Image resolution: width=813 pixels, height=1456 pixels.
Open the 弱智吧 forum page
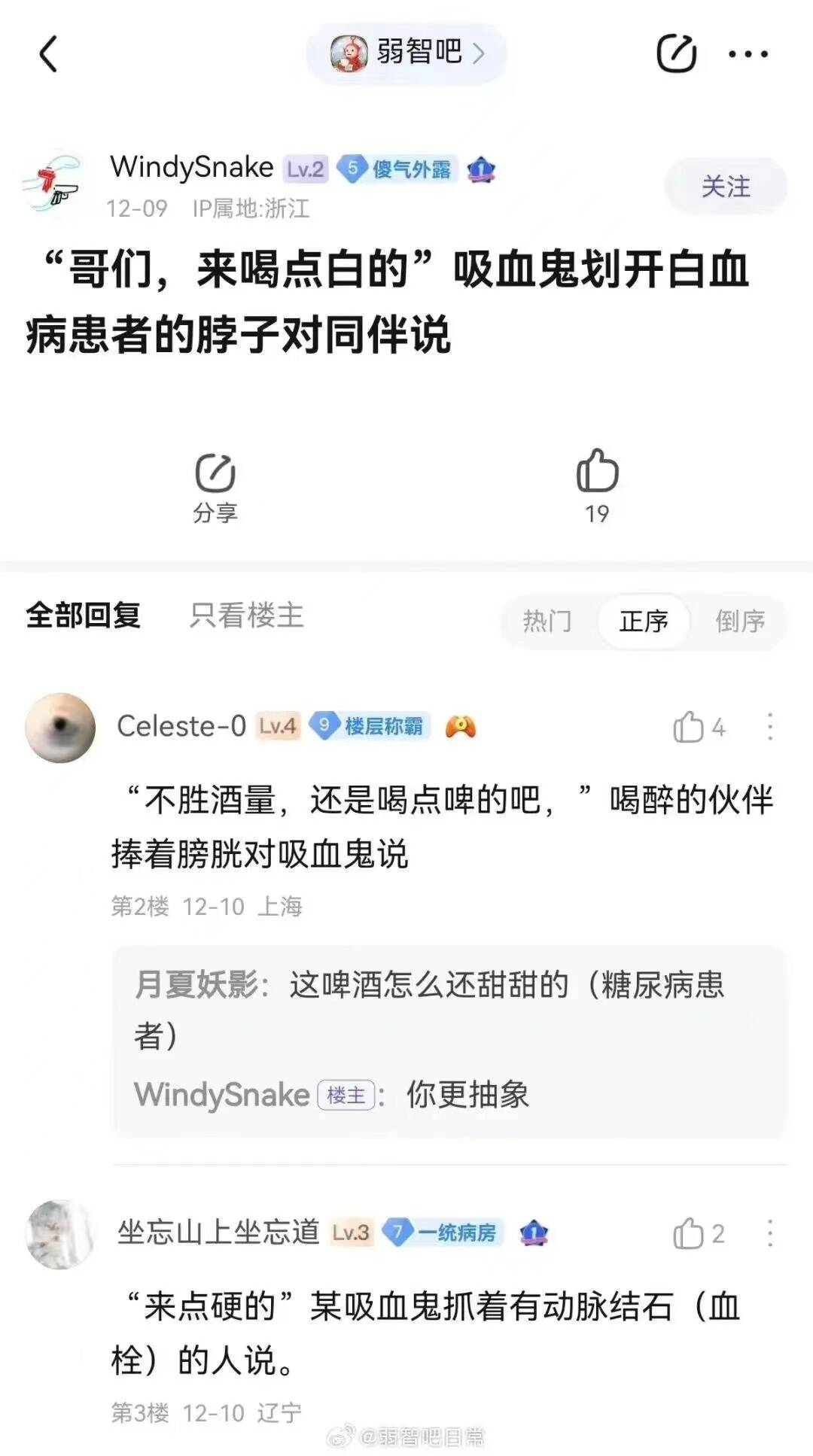click(406, 53)
